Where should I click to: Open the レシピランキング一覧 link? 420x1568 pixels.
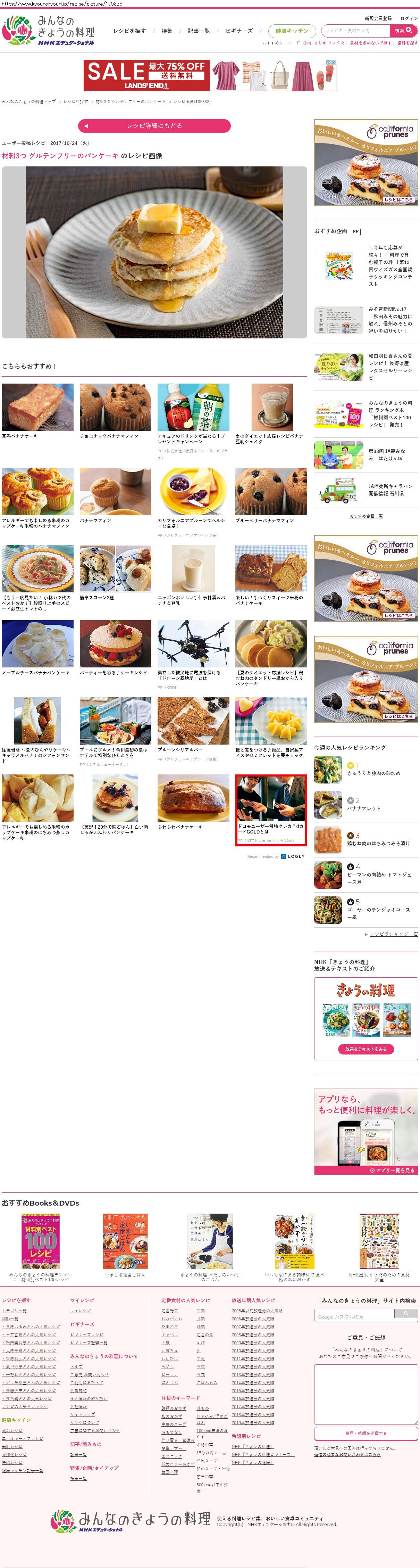(393, 934)
